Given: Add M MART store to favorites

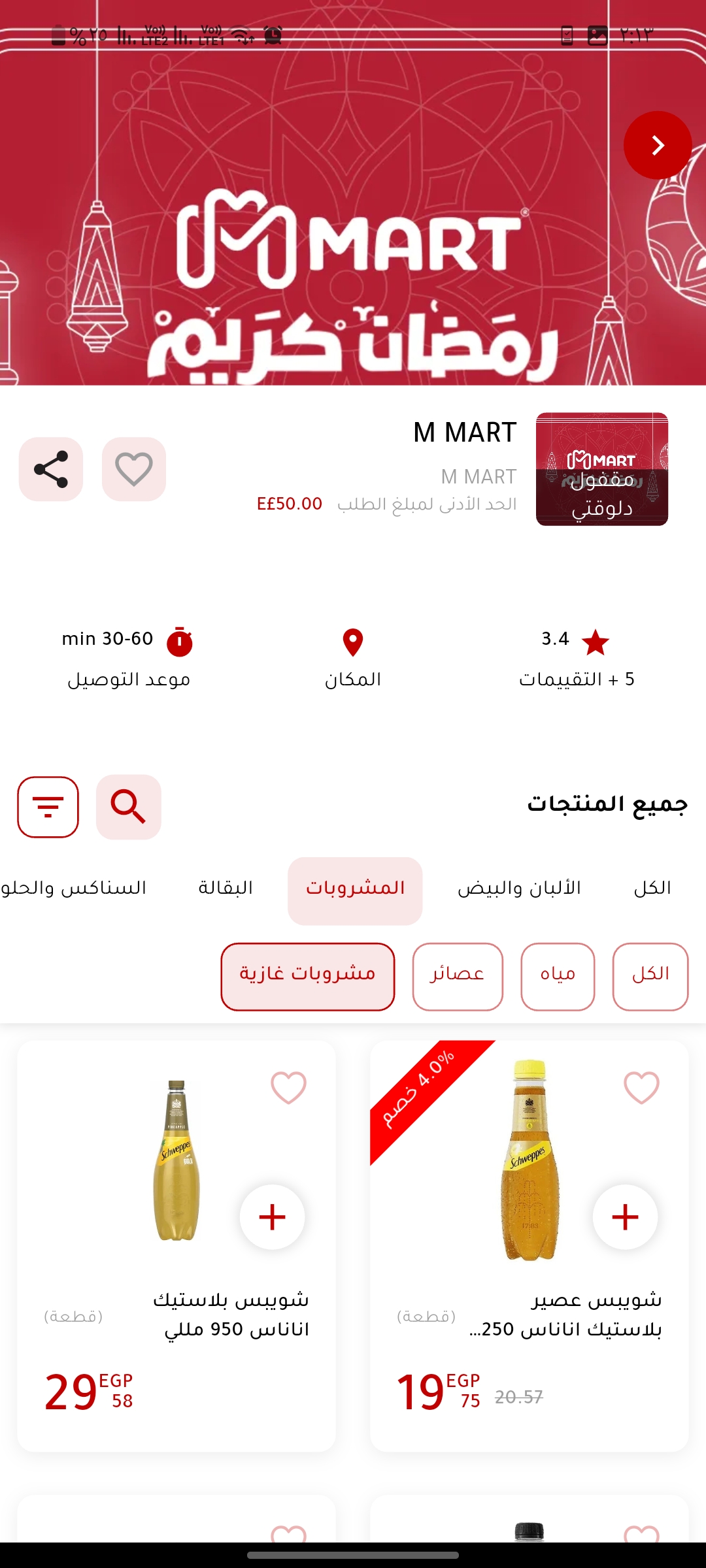Looking at the screenshot, I should (134, 469).
